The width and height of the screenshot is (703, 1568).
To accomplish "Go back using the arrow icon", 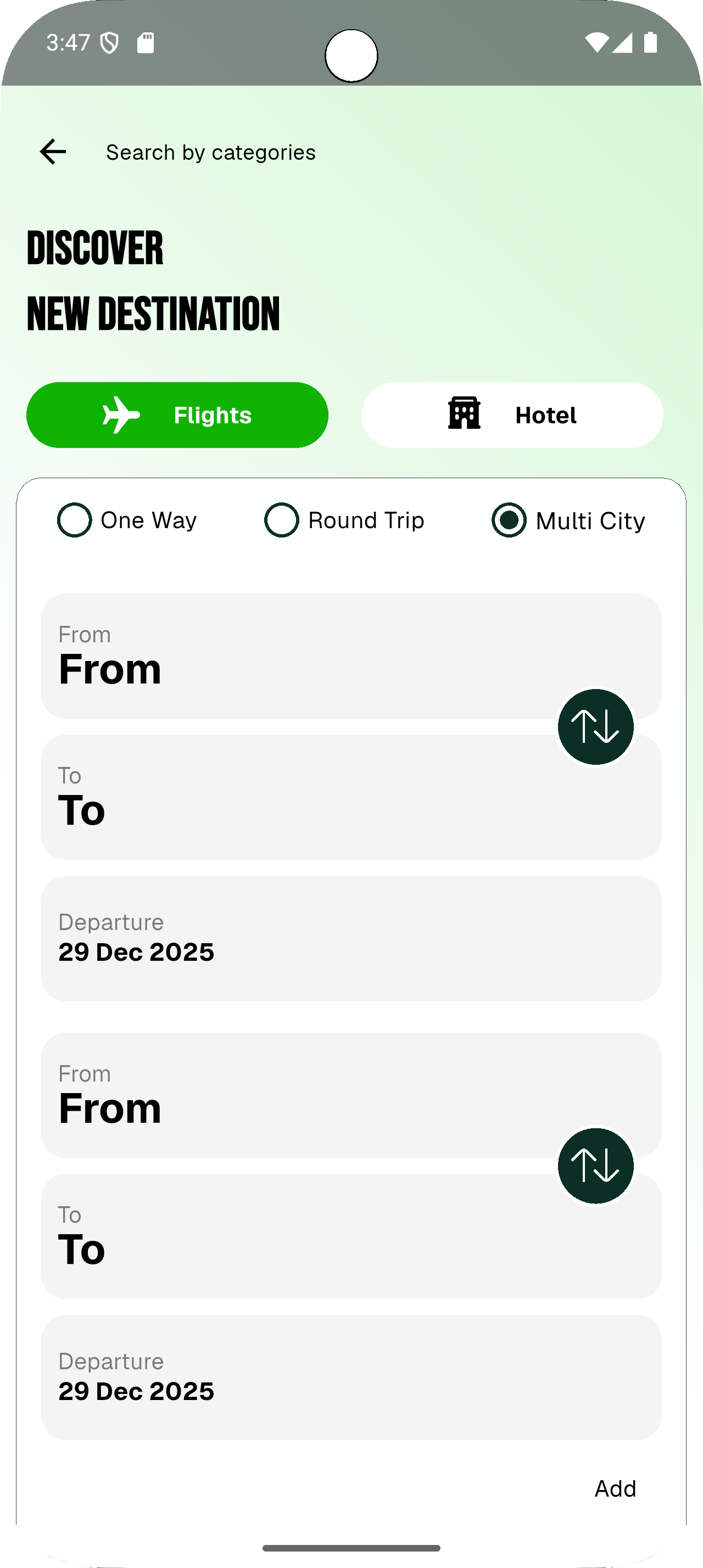I will (53, 152).
